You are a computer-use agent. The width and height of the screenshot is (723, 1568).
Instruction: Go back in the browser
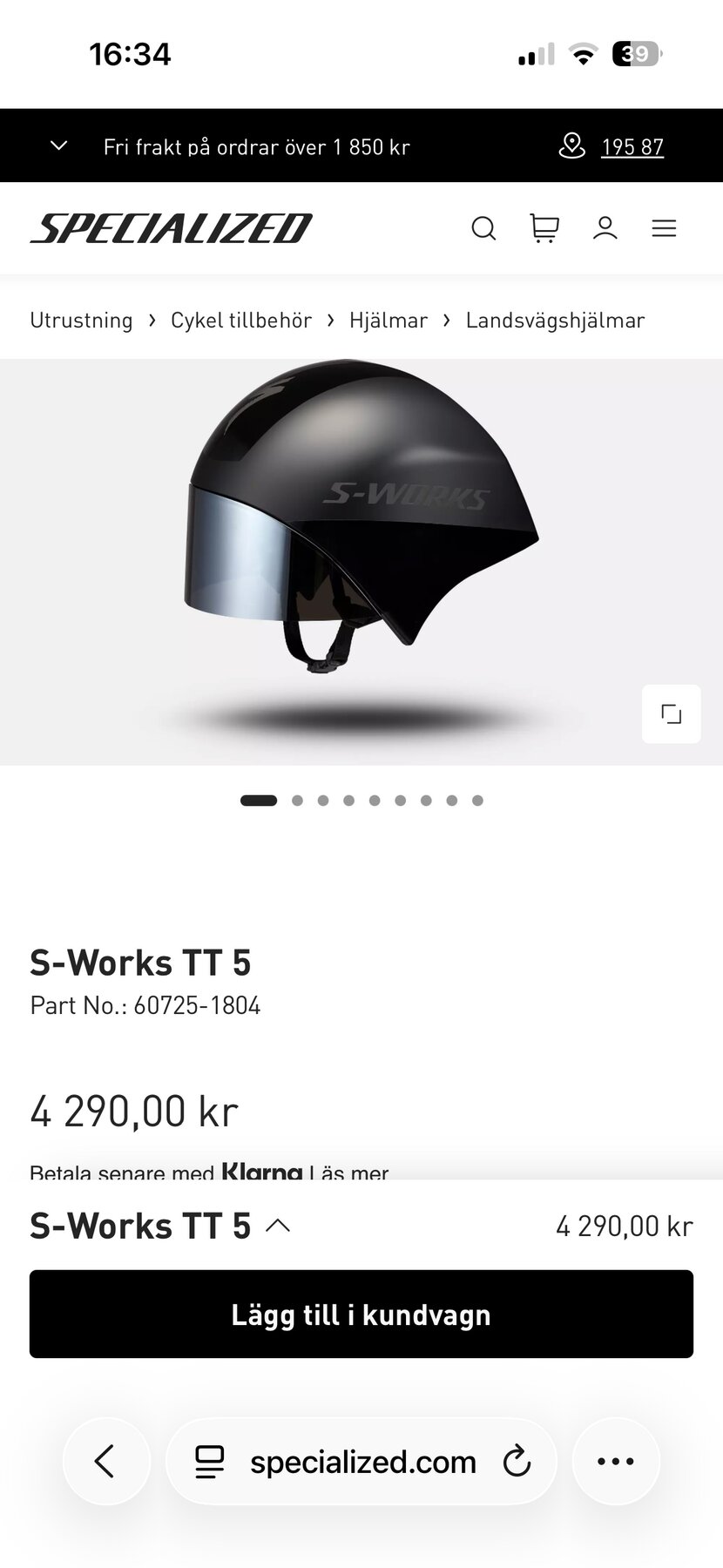(105, 1461)
